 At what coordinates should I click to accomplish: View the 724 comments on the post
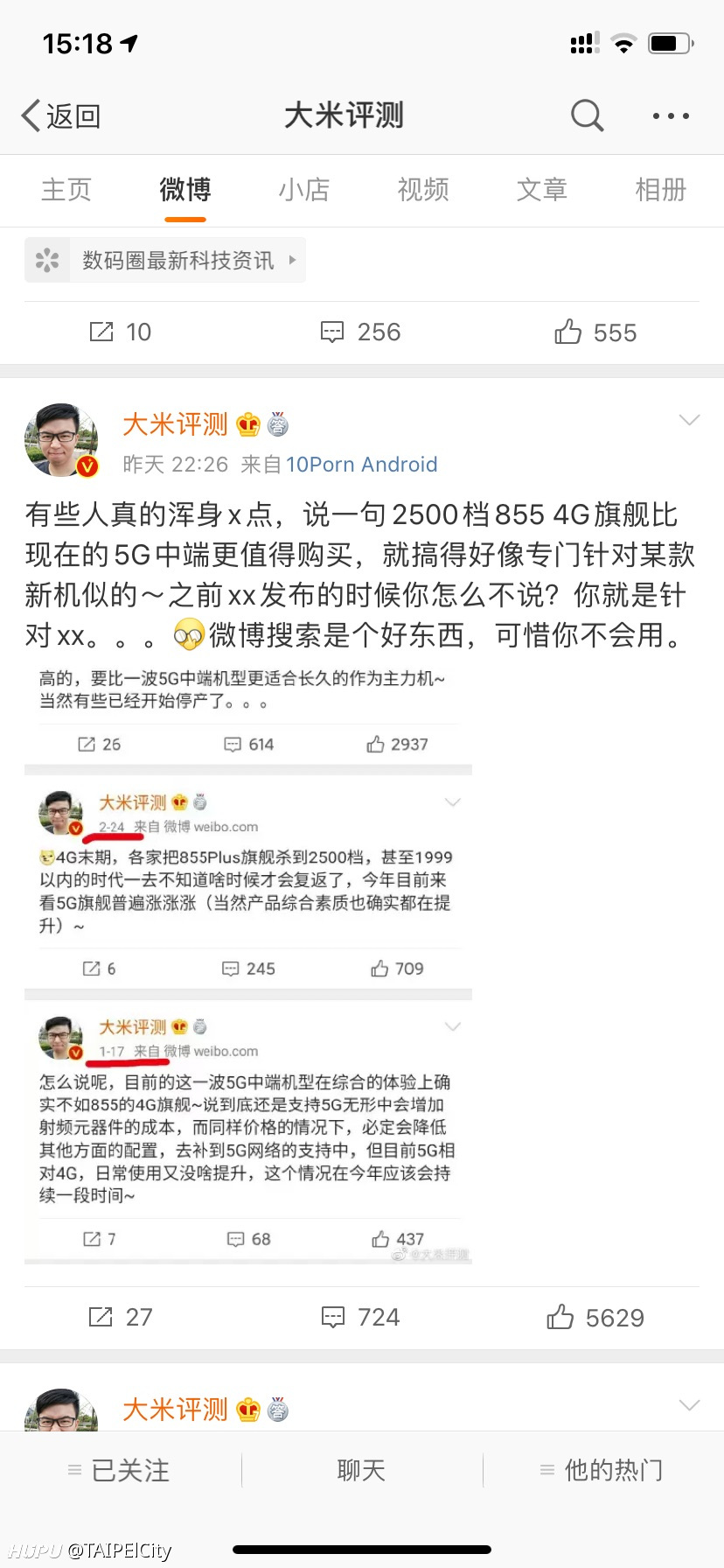click(x=361, y=1317)
